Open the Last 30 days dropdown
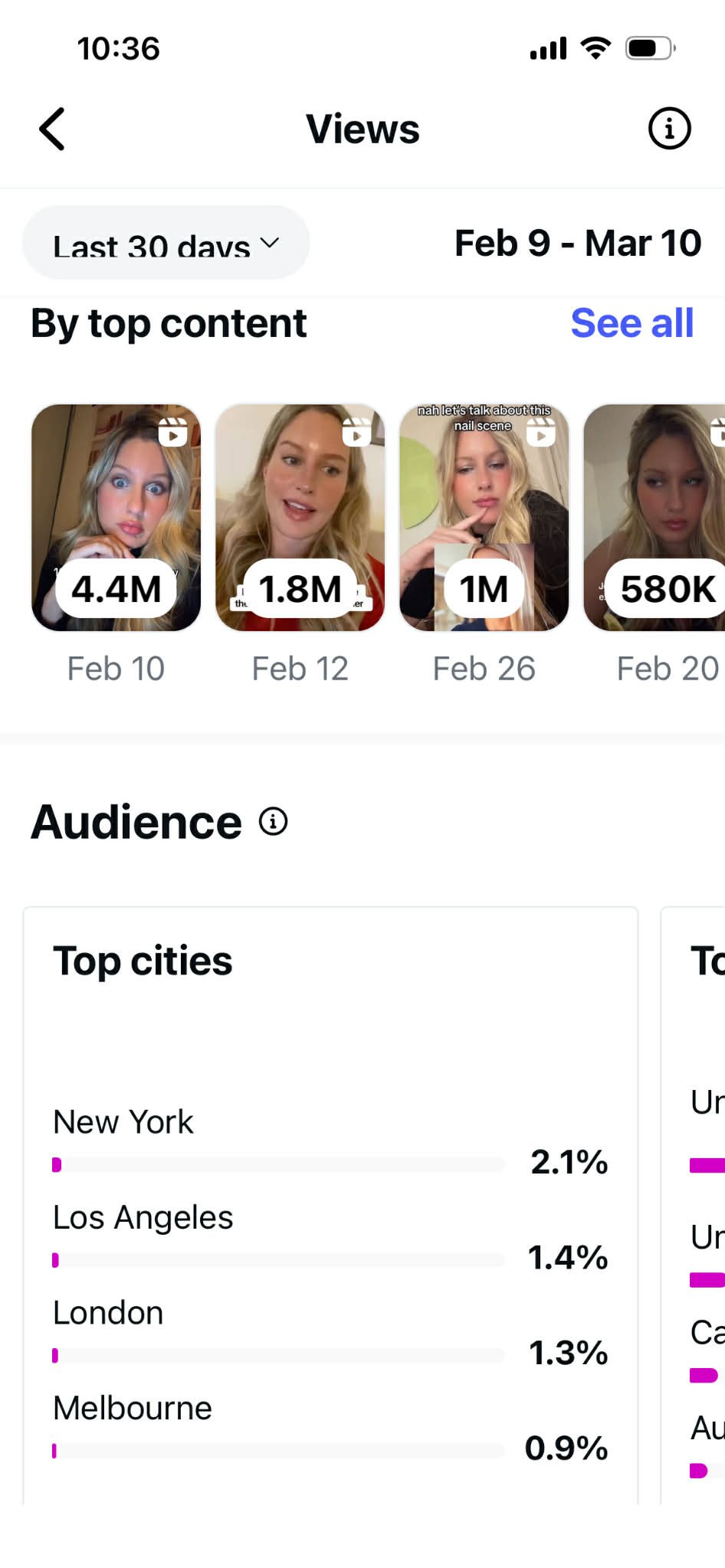Screen dimensions: 725x1568 pos(166,244)
